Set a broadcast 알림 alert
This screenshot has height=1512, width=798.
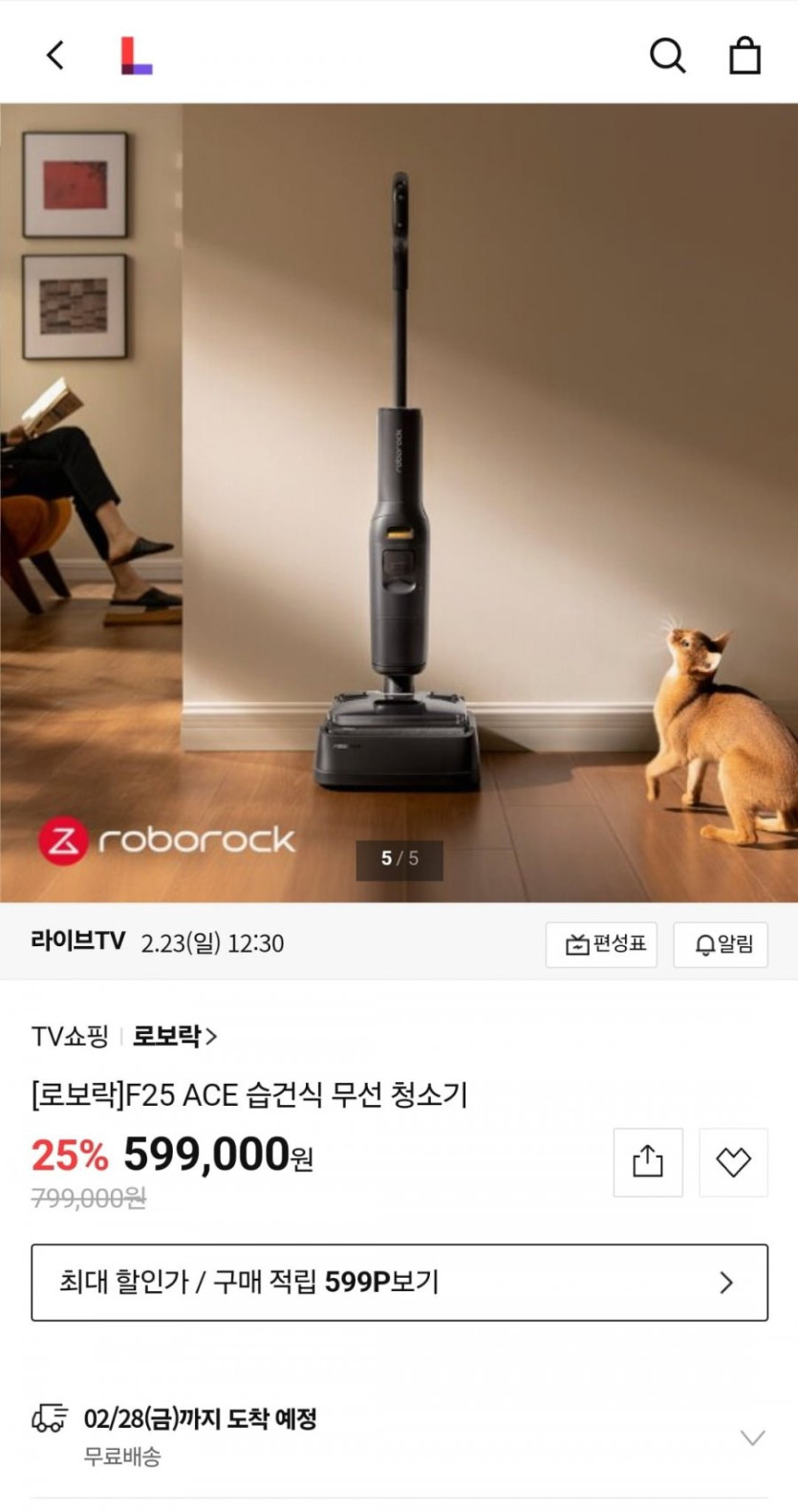(x=721, y=944)
